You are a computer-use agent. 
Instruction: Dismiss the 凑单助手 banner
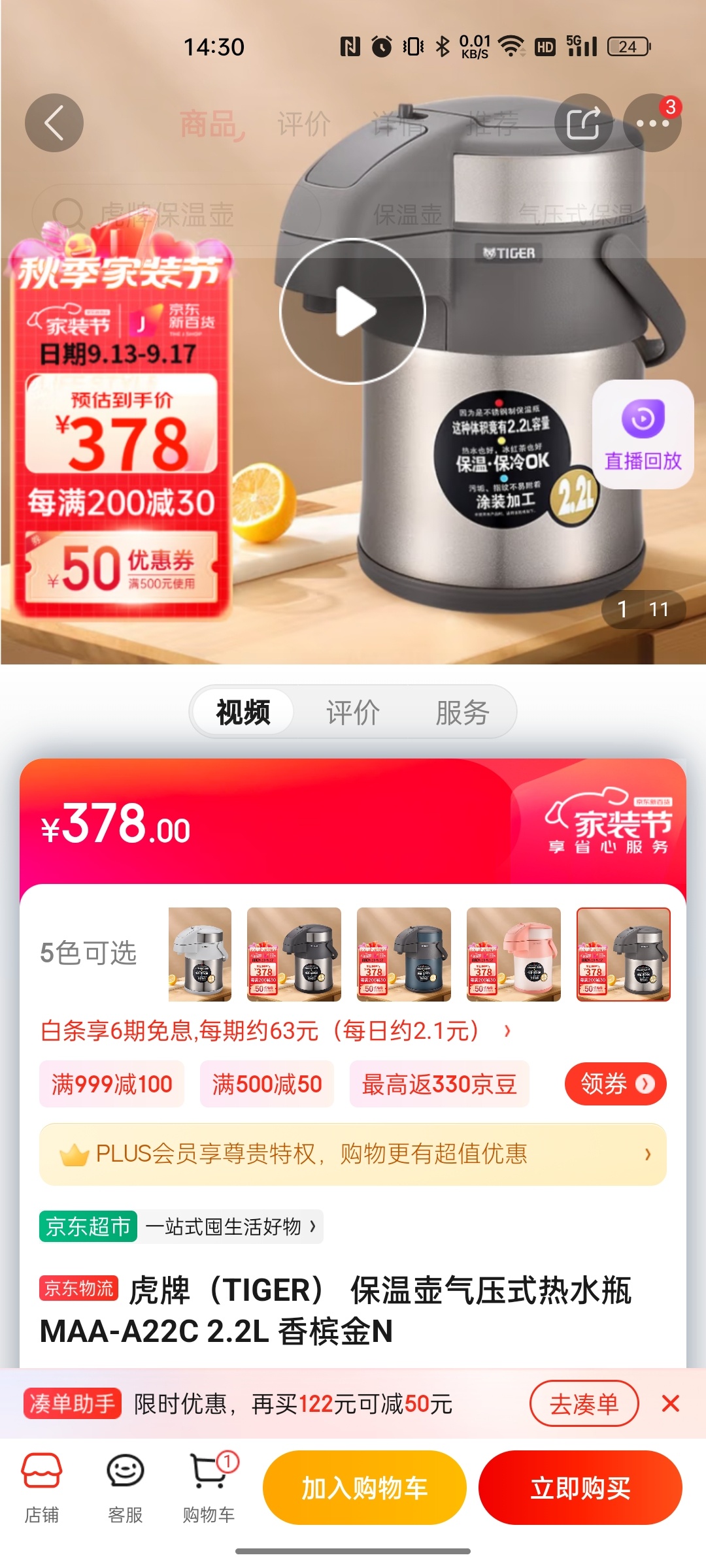(671, 1403)
